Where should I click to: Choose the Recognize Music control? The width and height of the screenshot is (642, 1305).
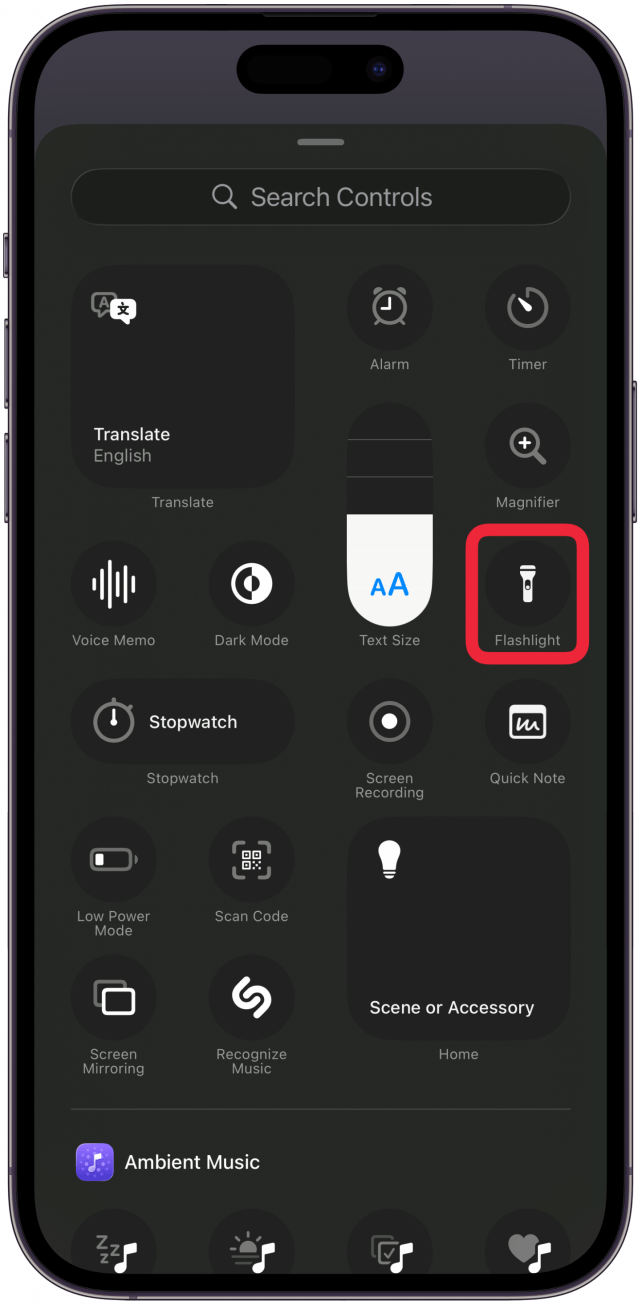click(251, 998)
